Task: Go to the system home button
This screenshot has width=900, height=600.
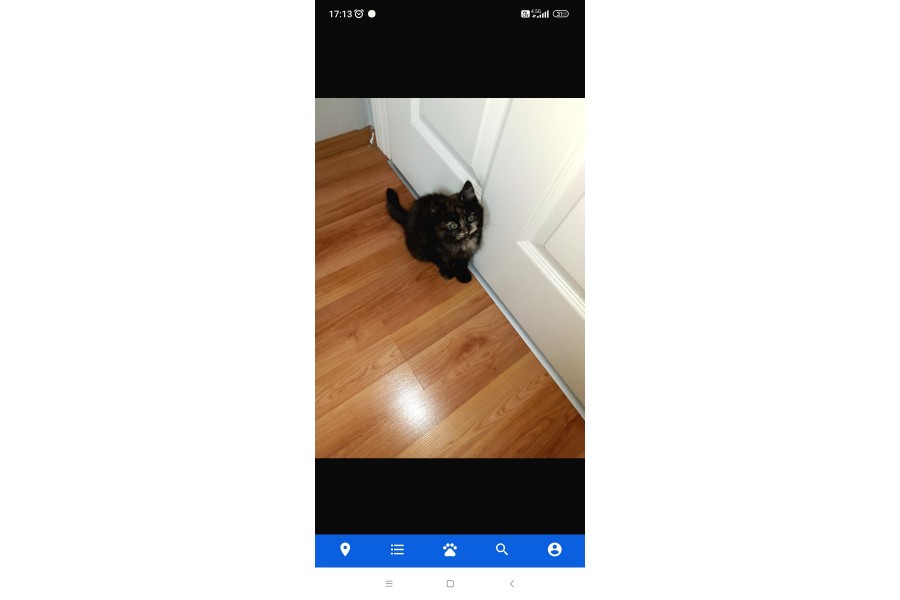Action: 451,583
